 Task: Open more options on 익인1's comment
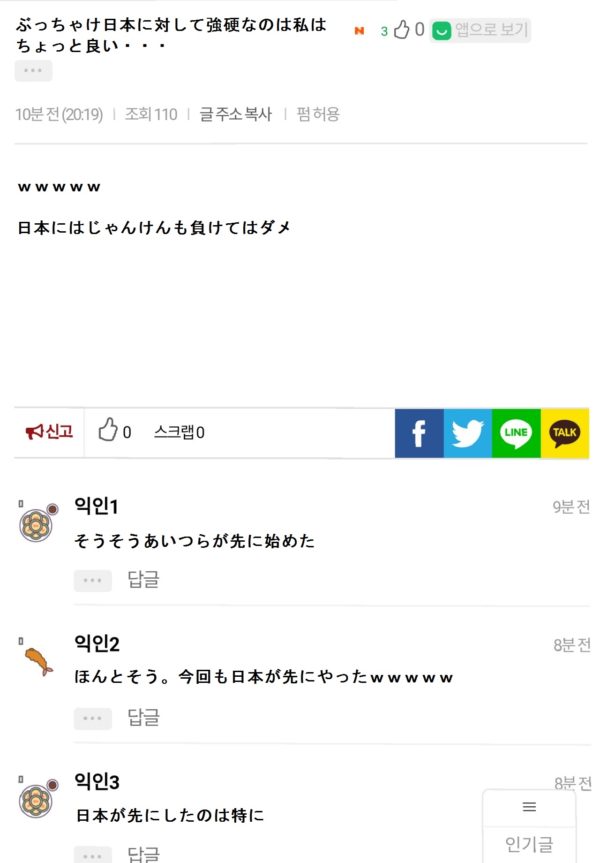[x=92, y=580]
